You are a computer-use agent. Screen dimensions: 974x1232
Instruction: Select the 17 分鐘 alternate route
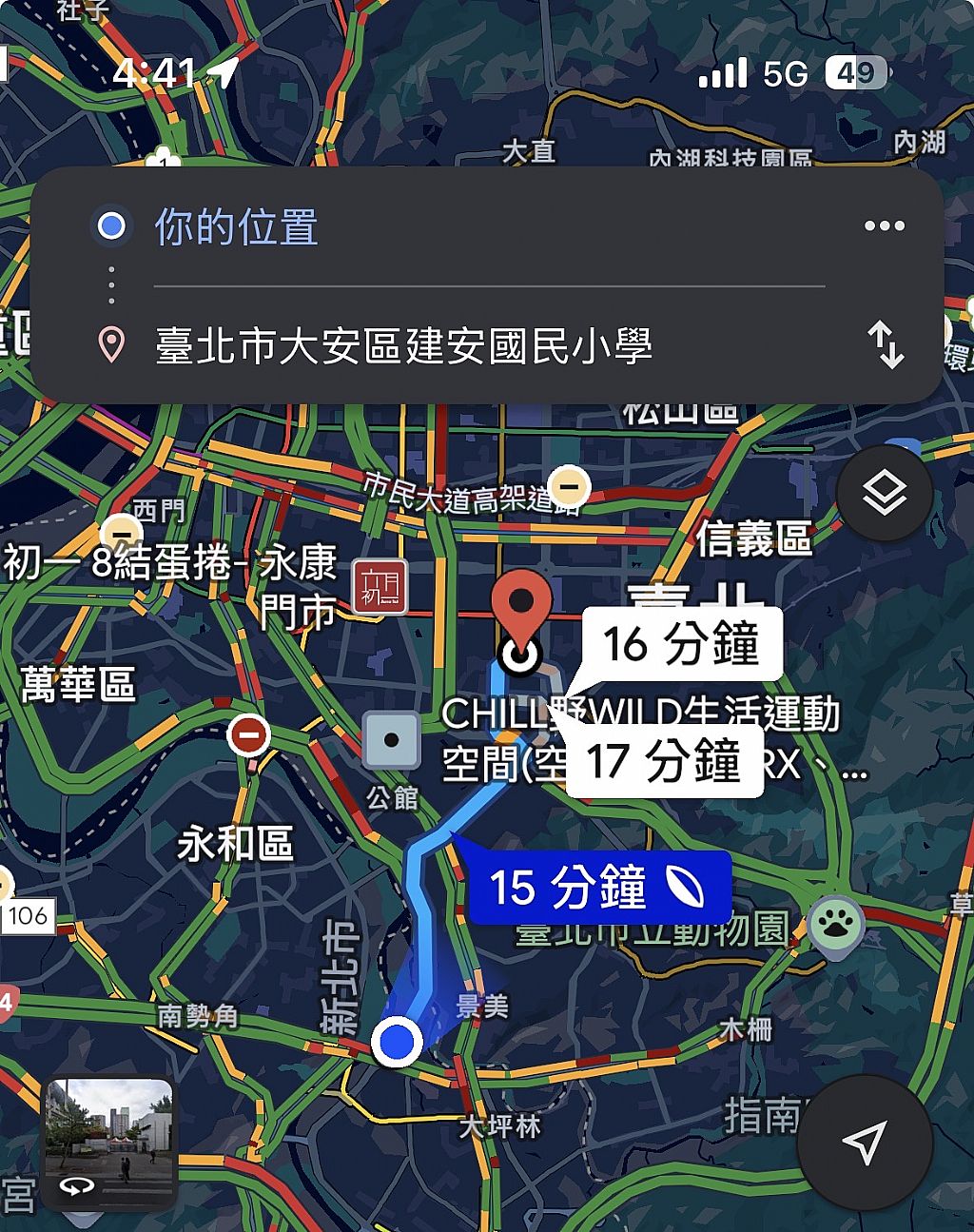[x=664, y=761]
